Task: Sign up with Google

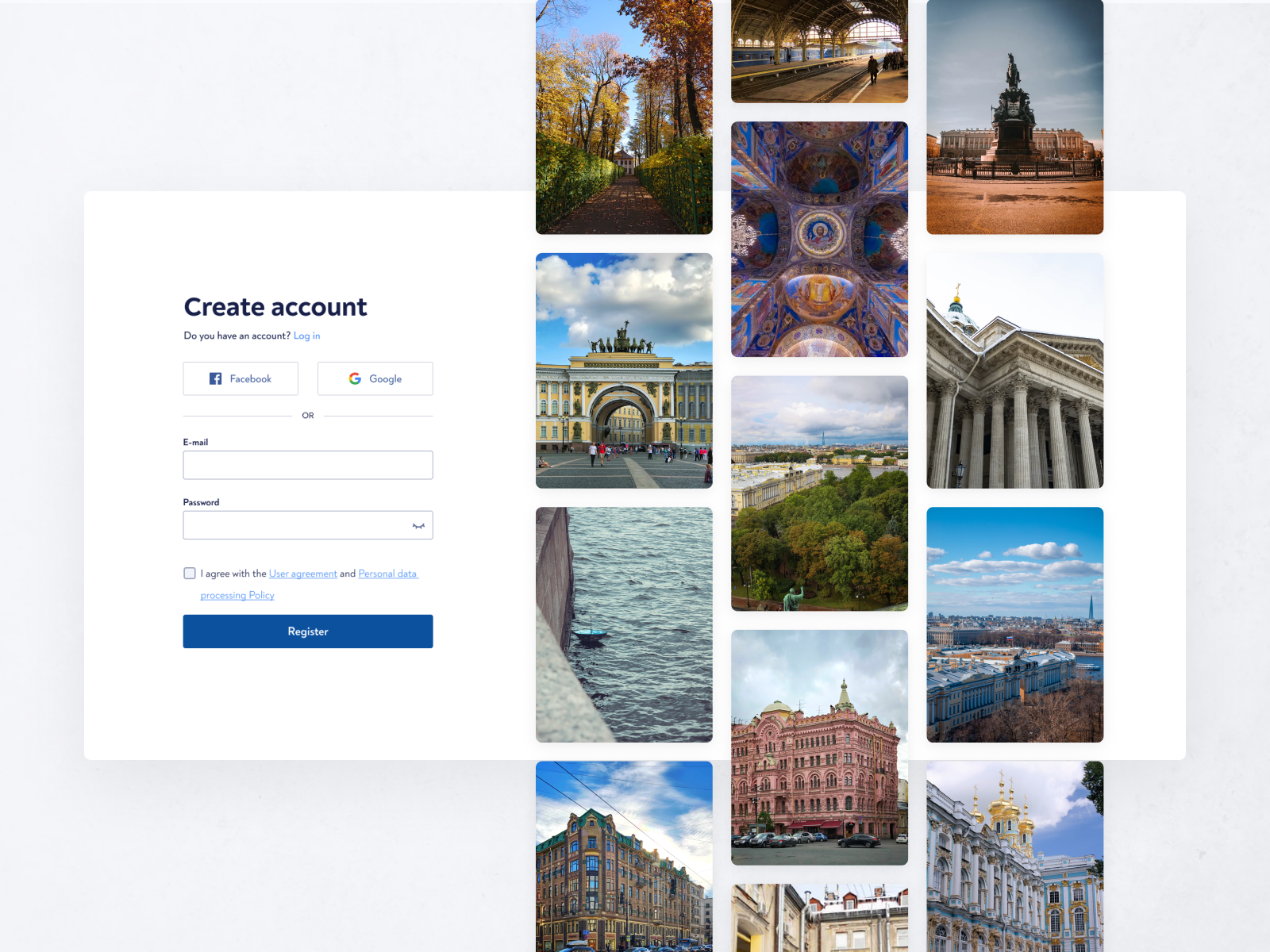Action: pyautogui.click(x=375, y=378)
